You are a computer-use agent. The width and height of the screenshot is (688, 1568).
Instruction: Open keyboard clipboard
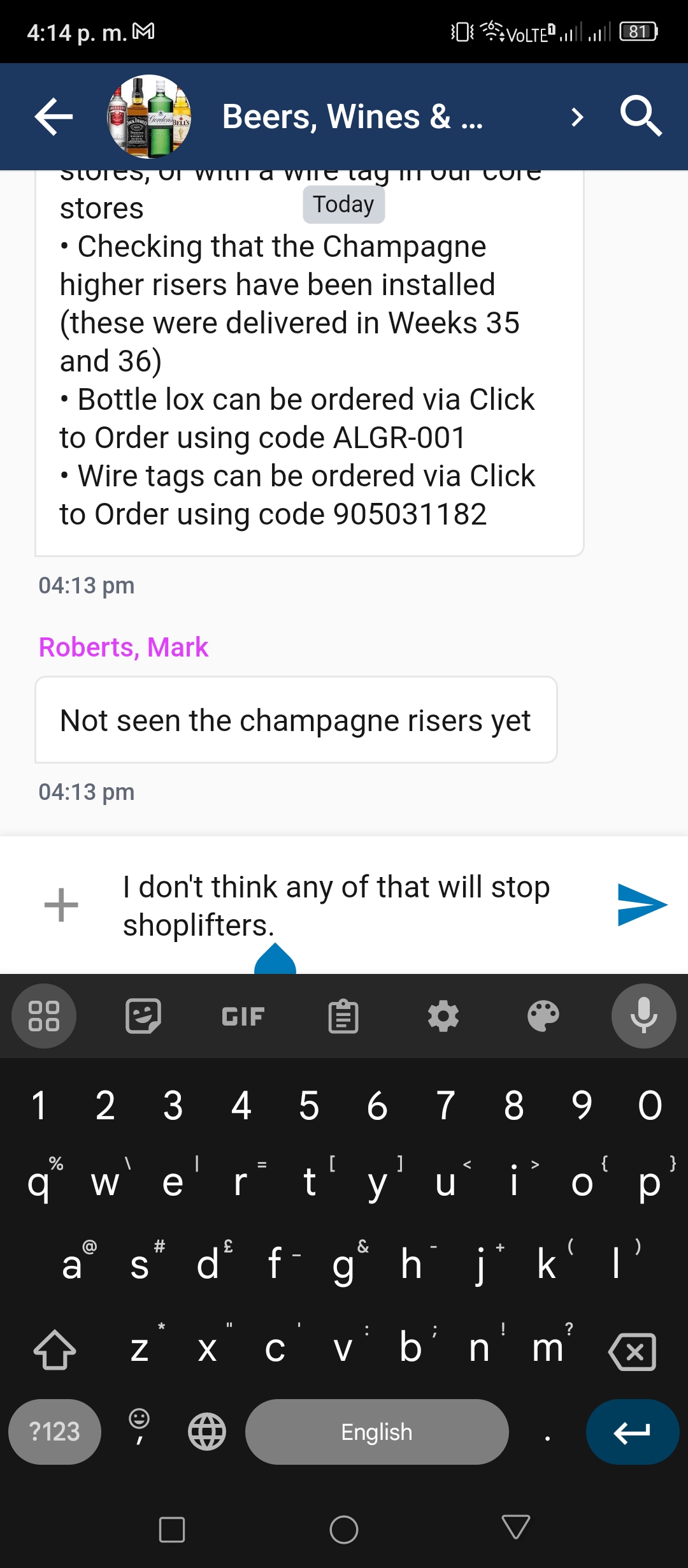pyautogui.click(x=343, y=1017)
